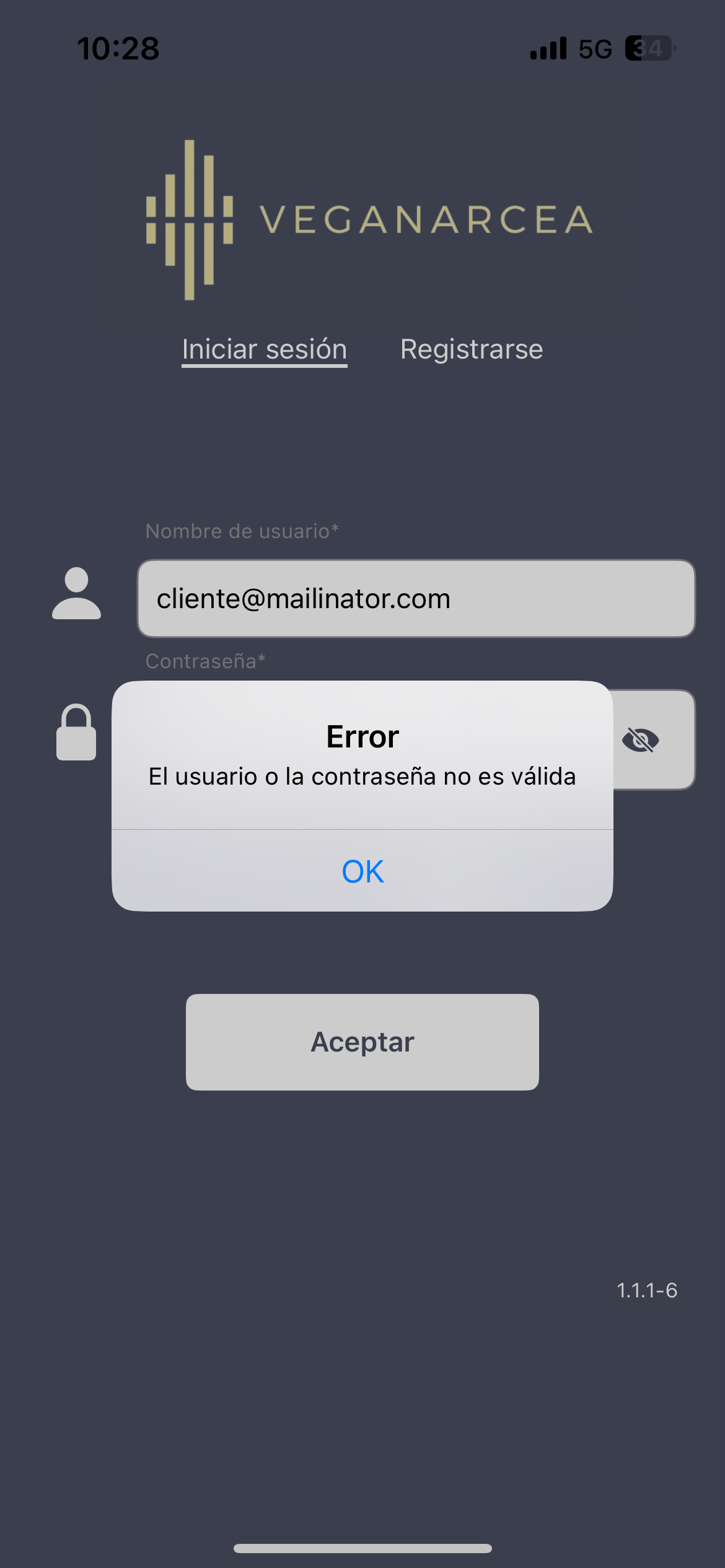Select the Iniciar sesión tab
Screen dimensions: 725x1568
(265, 350)
